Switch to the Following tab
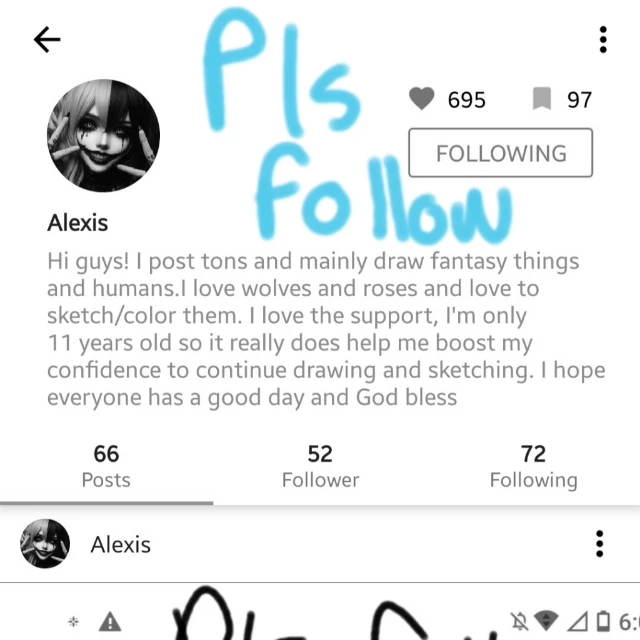640x640 pixels. click(533, 467)
